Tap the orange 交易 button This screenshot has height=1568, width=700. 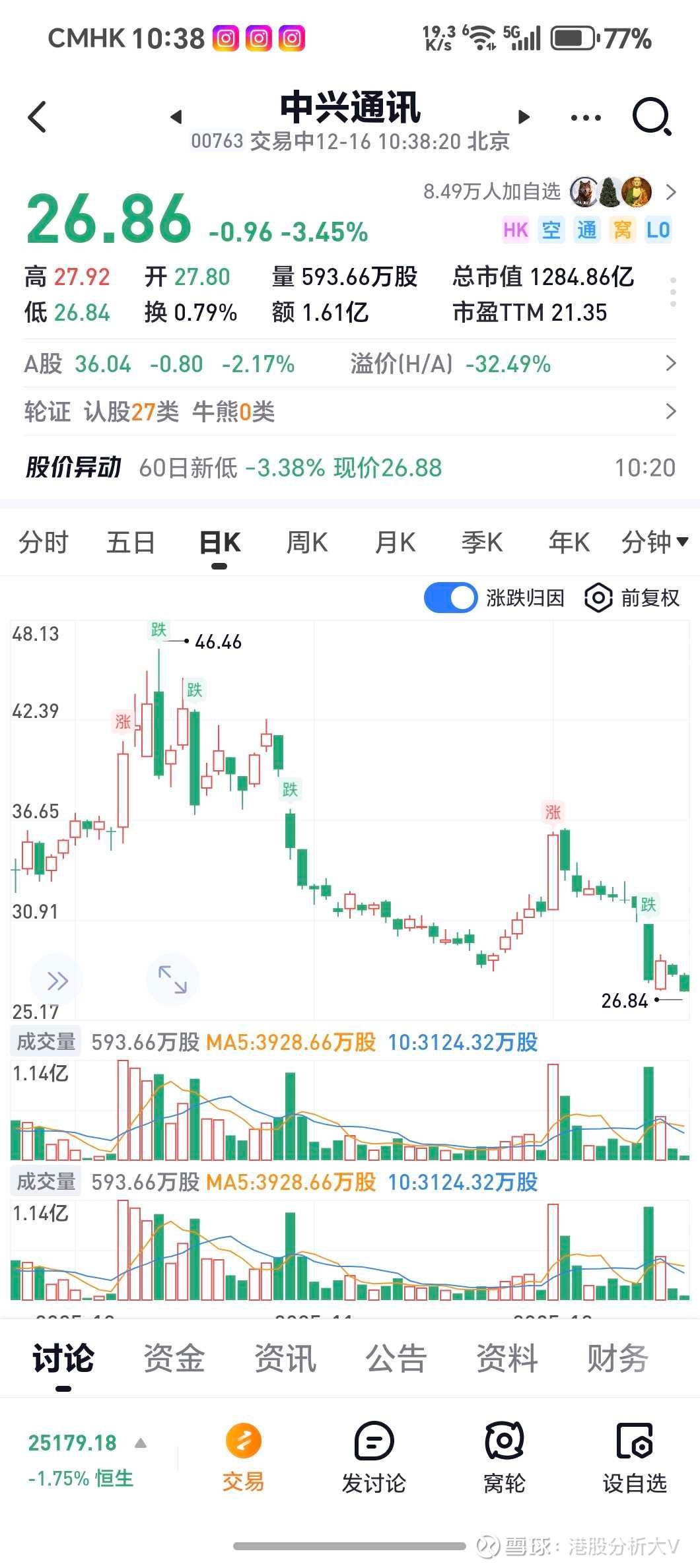pyautogui.click(x=244, y=1458)
